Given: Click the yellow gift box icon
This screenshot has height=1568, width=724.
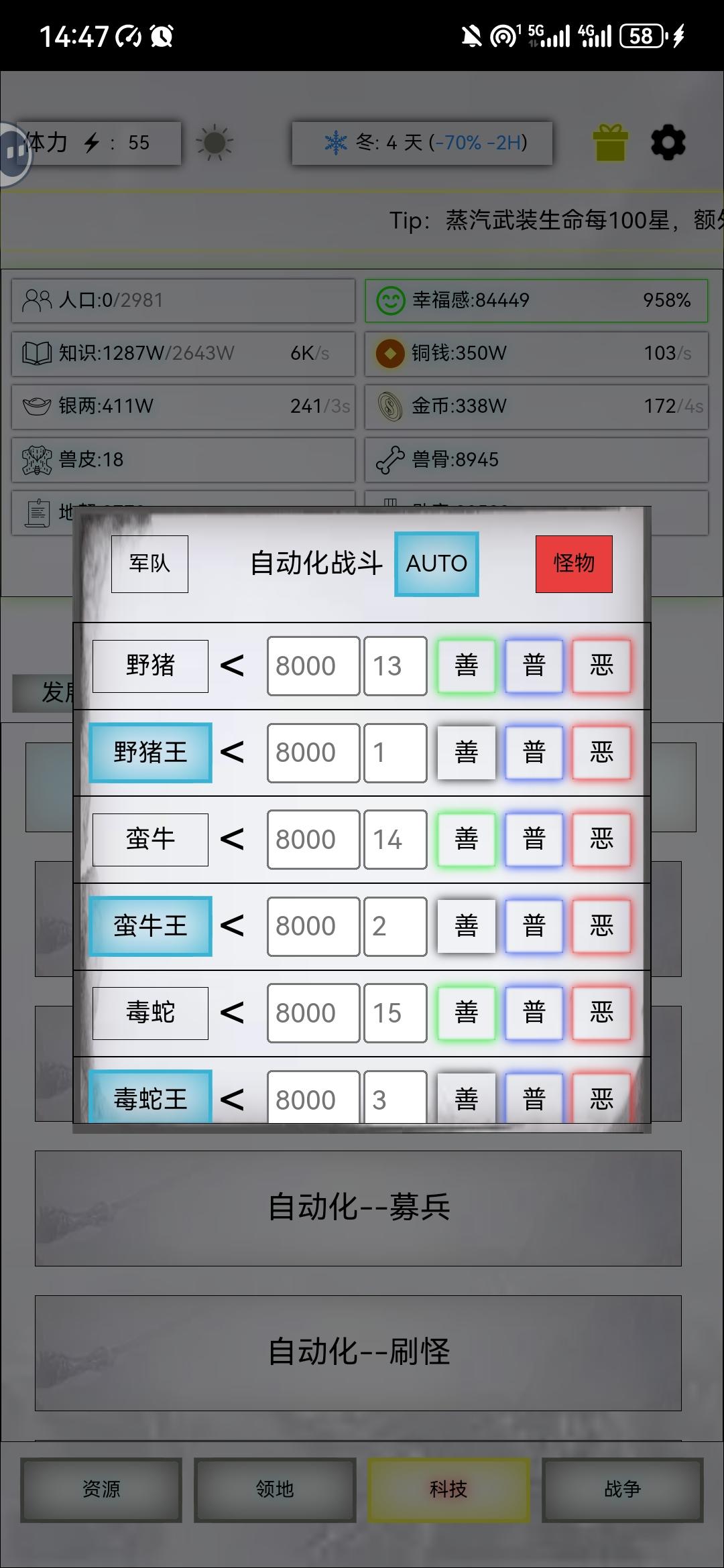Looking at the screenshot, I should coord(609,142).
